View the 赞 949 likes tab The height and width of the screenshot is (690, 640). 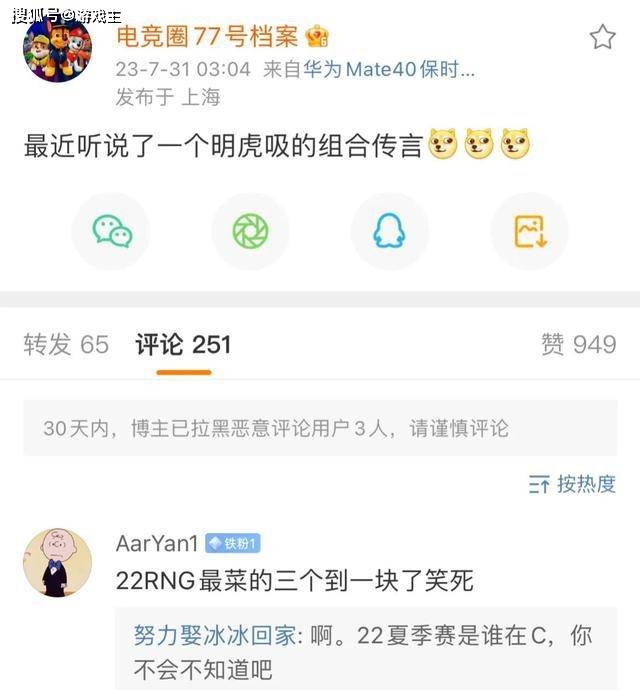[578, 345]
